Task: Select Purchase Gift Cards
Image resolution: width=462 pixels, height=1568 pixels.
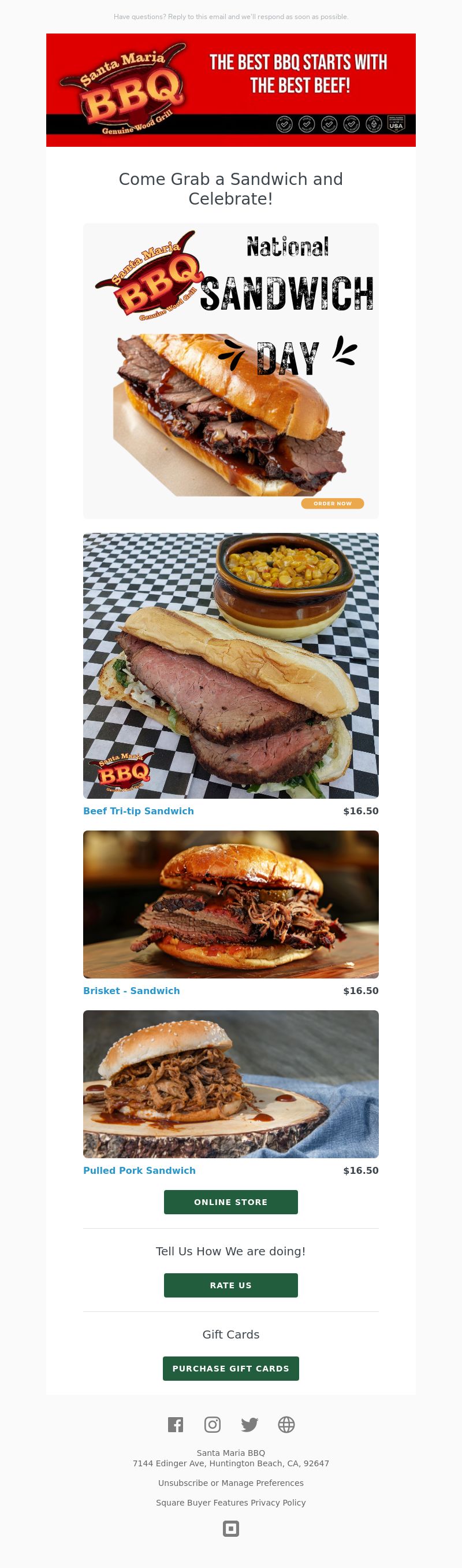Action: click(231, 1369)
